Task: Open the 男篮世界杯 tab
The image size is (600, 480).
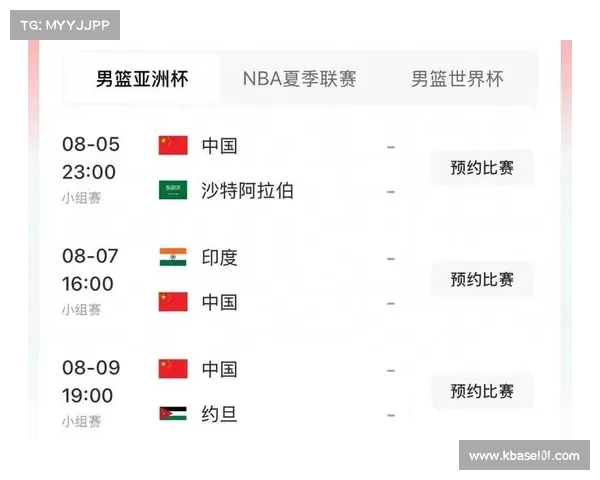Action: [x=457, y=79]
